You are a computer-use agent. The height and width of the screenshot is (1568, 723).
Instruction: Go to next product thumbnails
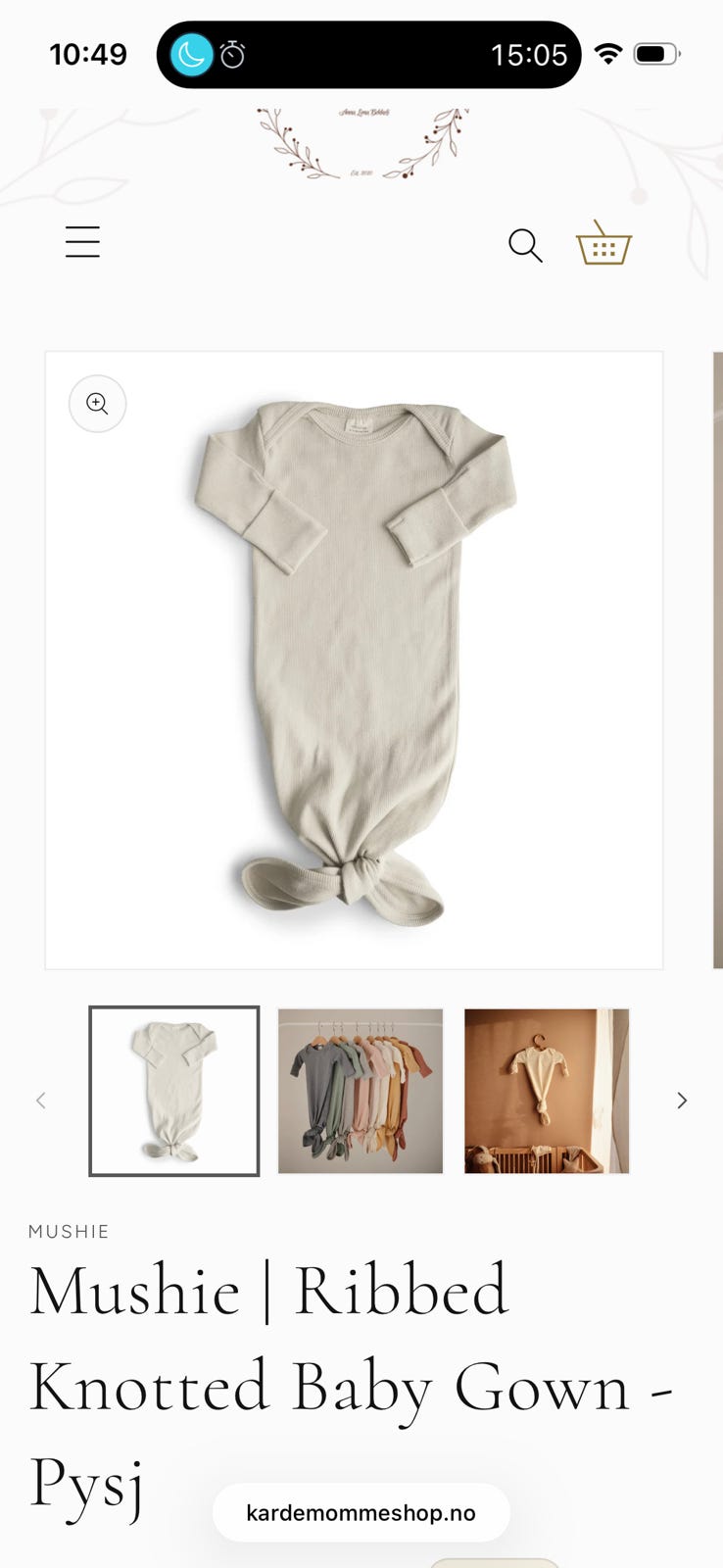(x=682, y=1101)
